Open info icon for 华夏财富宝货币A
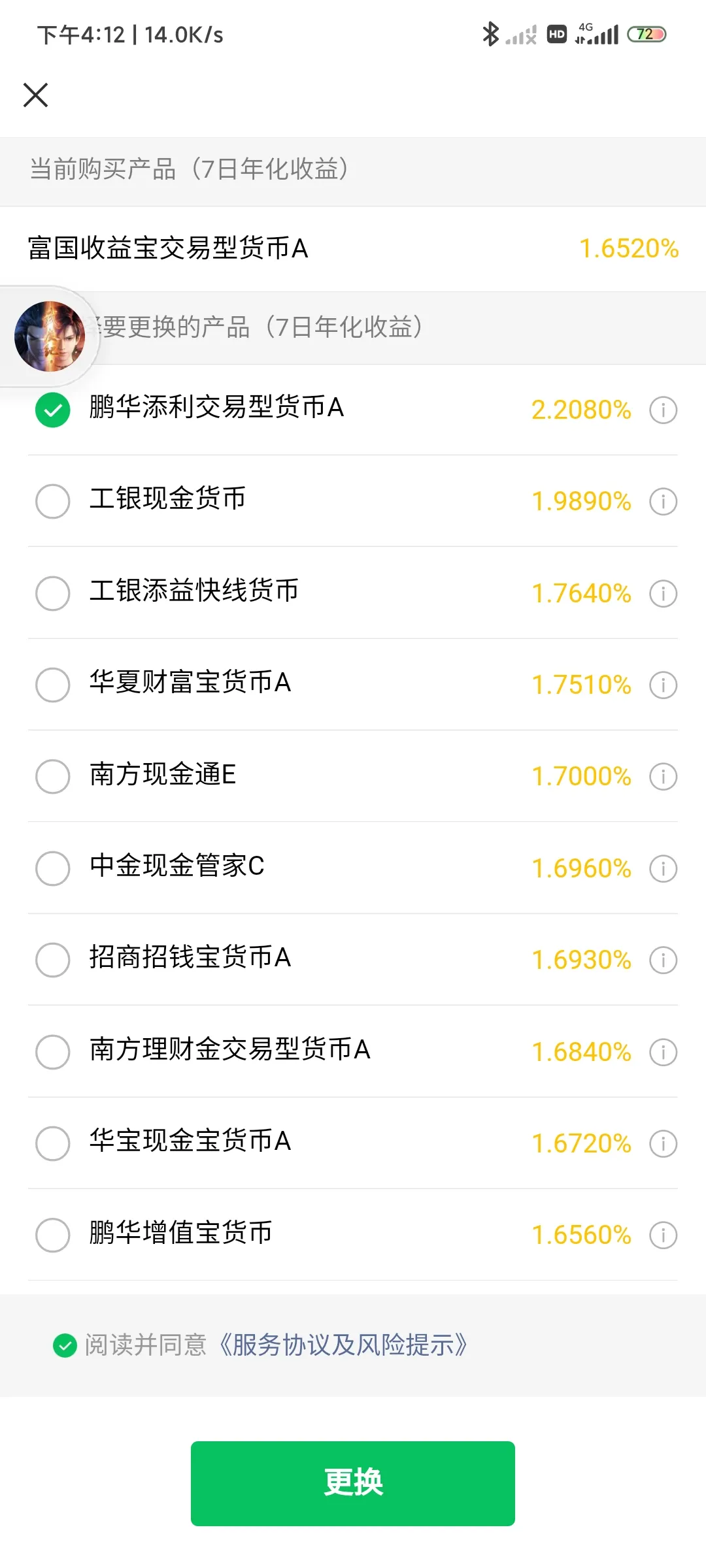The height and width of the screenshot is (1568, 706). tap(663, 685)
